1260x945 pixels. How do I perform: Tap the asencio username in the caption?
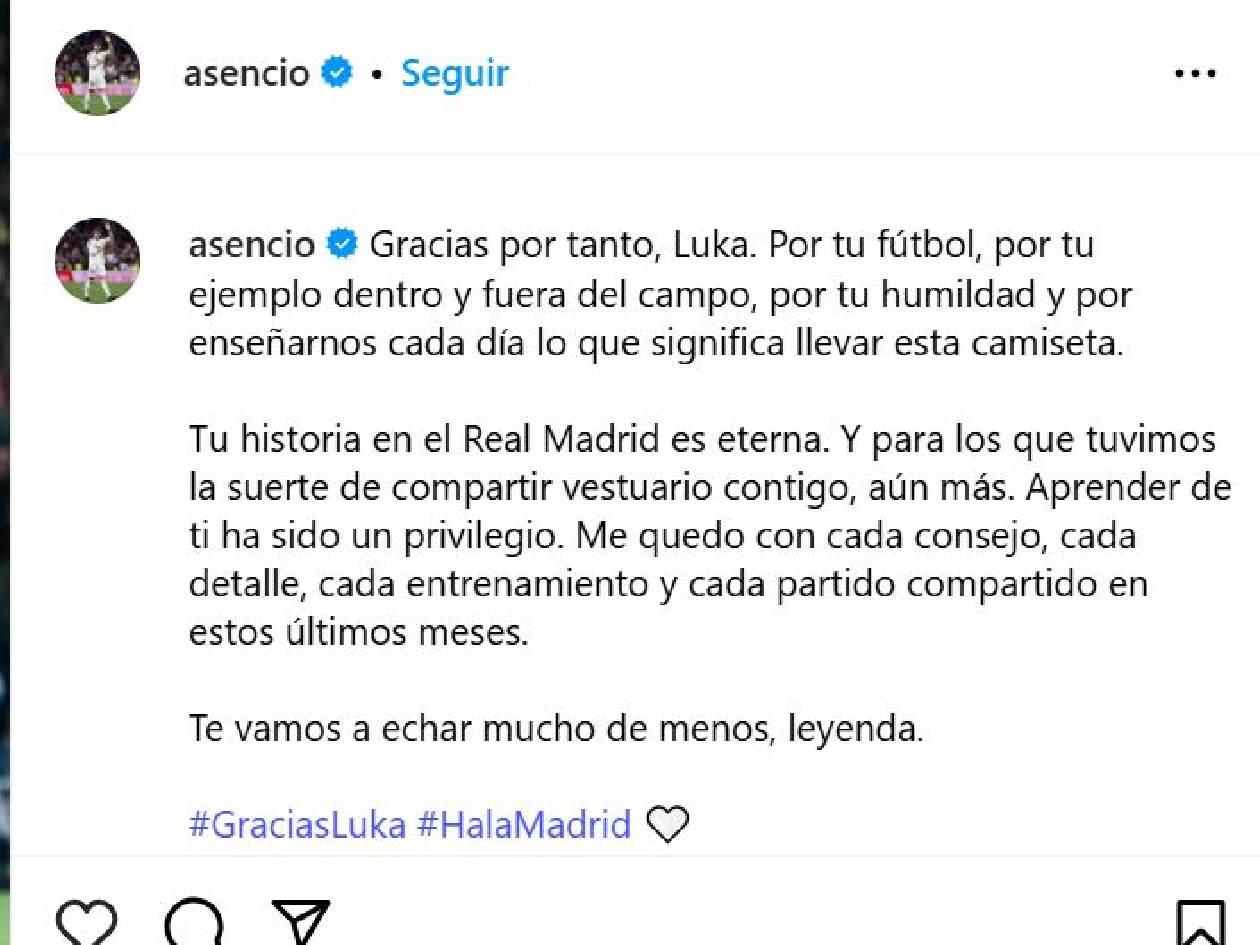(x=252, y=245)
